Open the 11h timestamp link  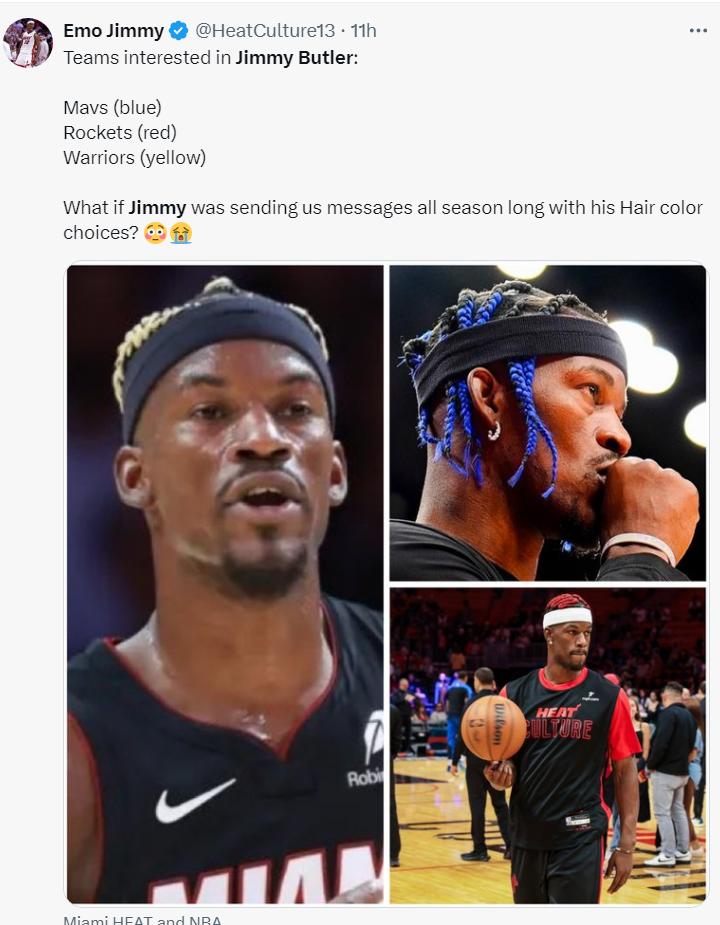pyautogui.click(x=363, y=31)
